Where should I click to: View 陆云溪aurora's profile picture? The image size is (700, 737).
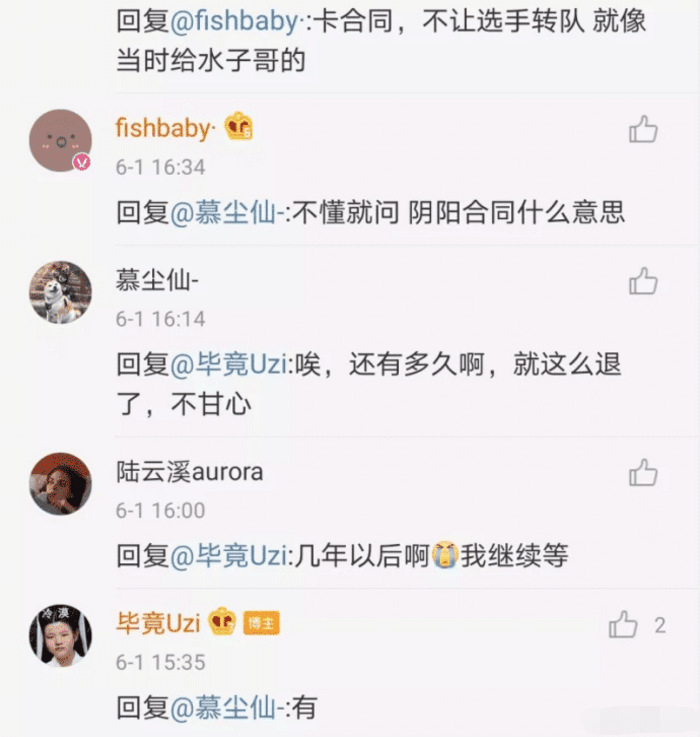point(60,483)
